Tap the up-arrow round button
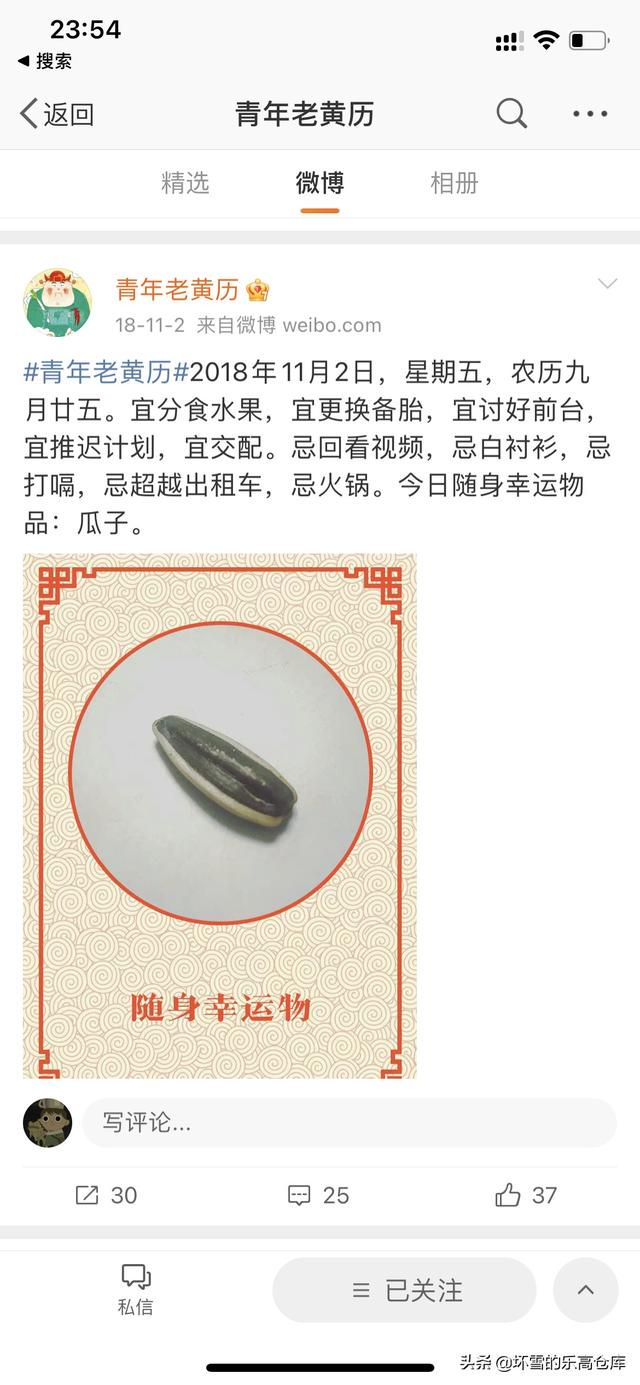This screenshot has width=640, height=1385. 586,1290
